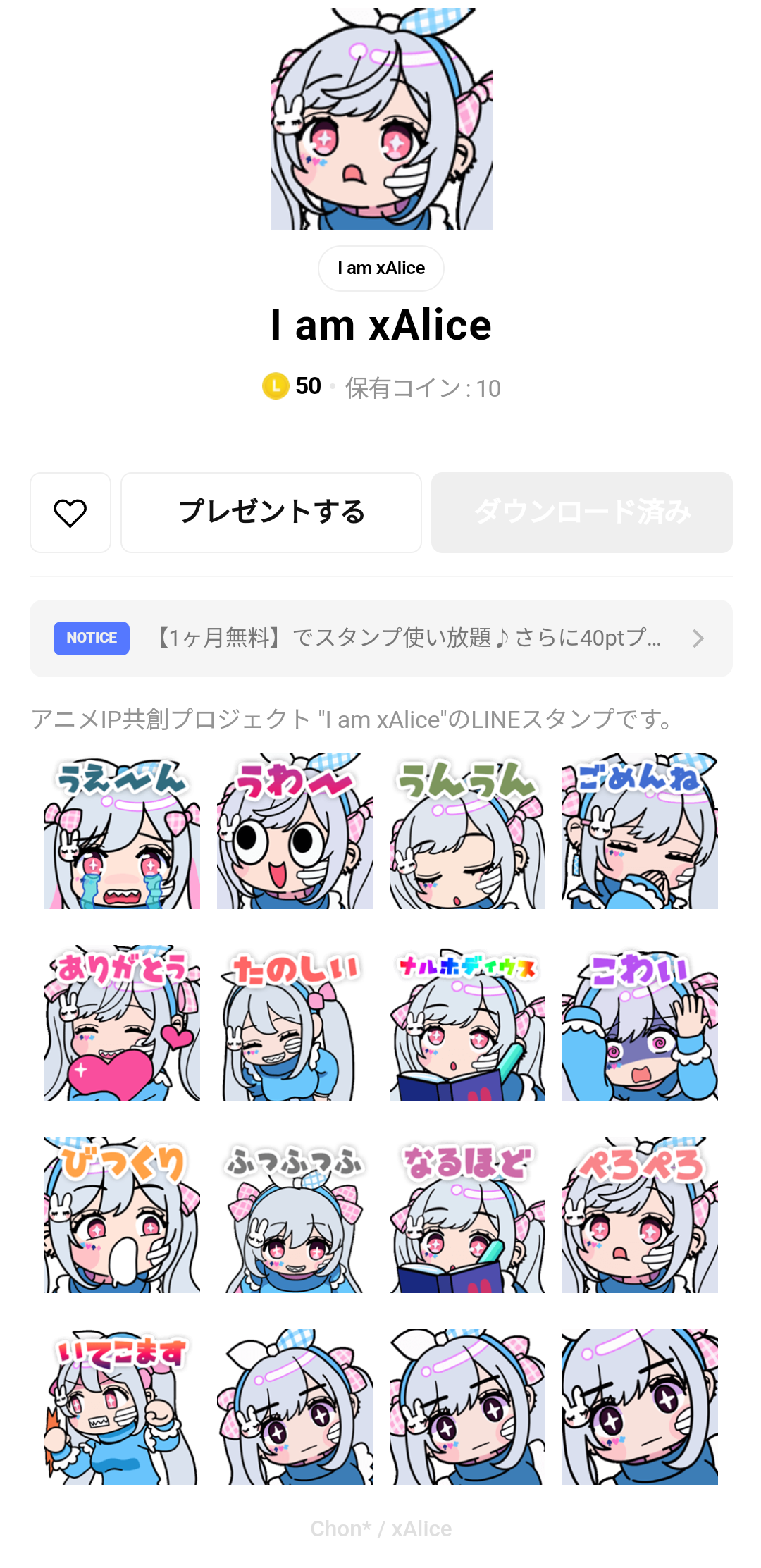The width and height of the screenshot is (761, 1568).
Task: View the ごめんね apology sticker
Action: point(640,832)
